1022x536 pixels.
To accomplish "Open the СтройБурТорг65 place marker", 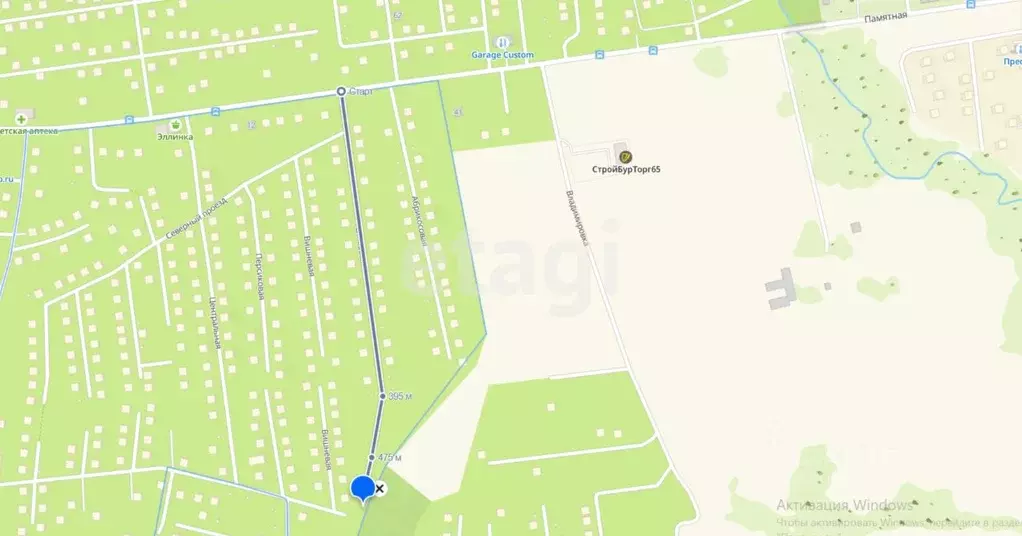I will [626, 156].
